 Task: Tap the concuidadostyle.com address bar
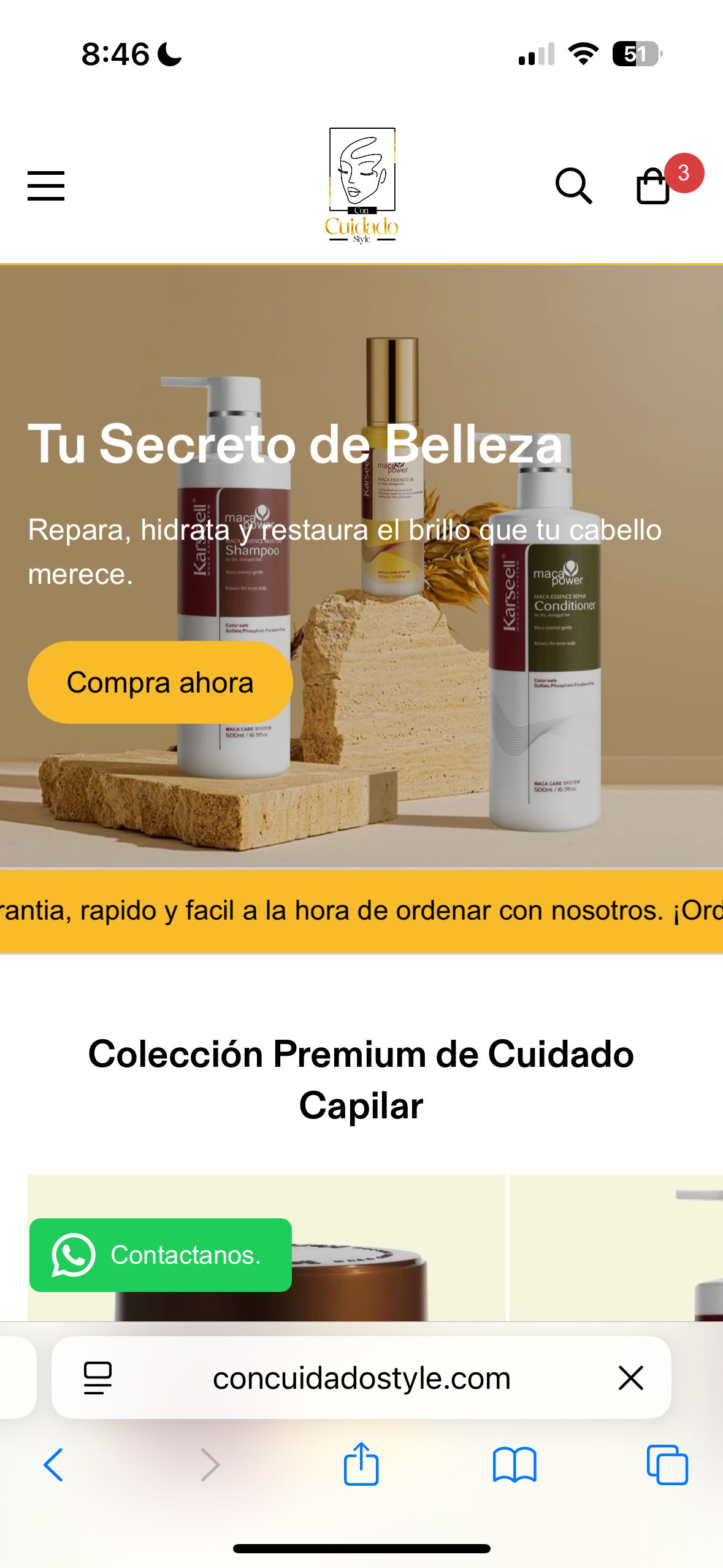(x=361, y=1378)
